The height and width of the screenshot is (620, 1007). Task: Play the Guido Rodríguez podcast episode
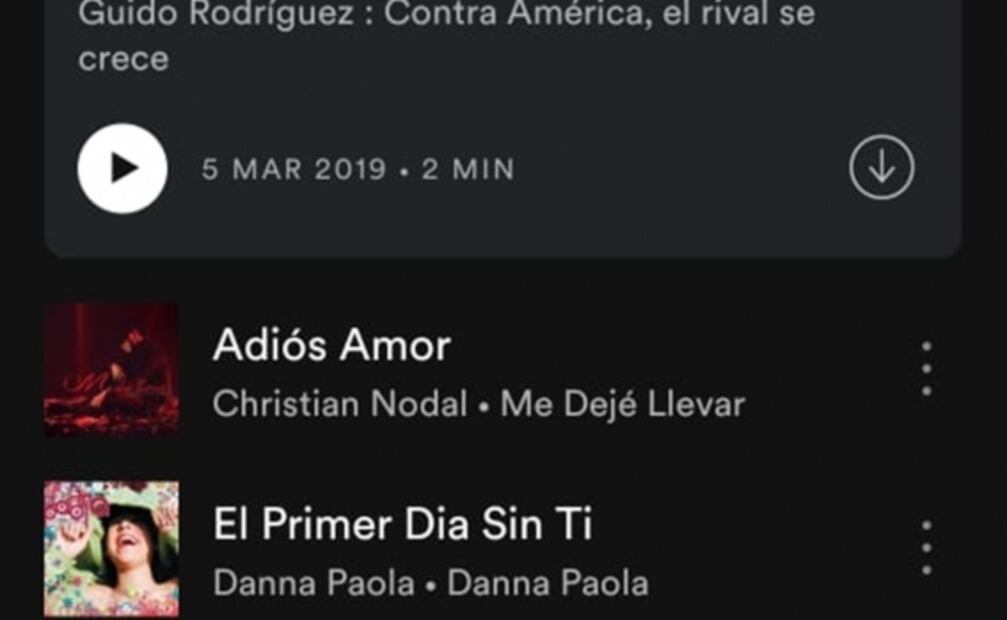coord(122,168)
